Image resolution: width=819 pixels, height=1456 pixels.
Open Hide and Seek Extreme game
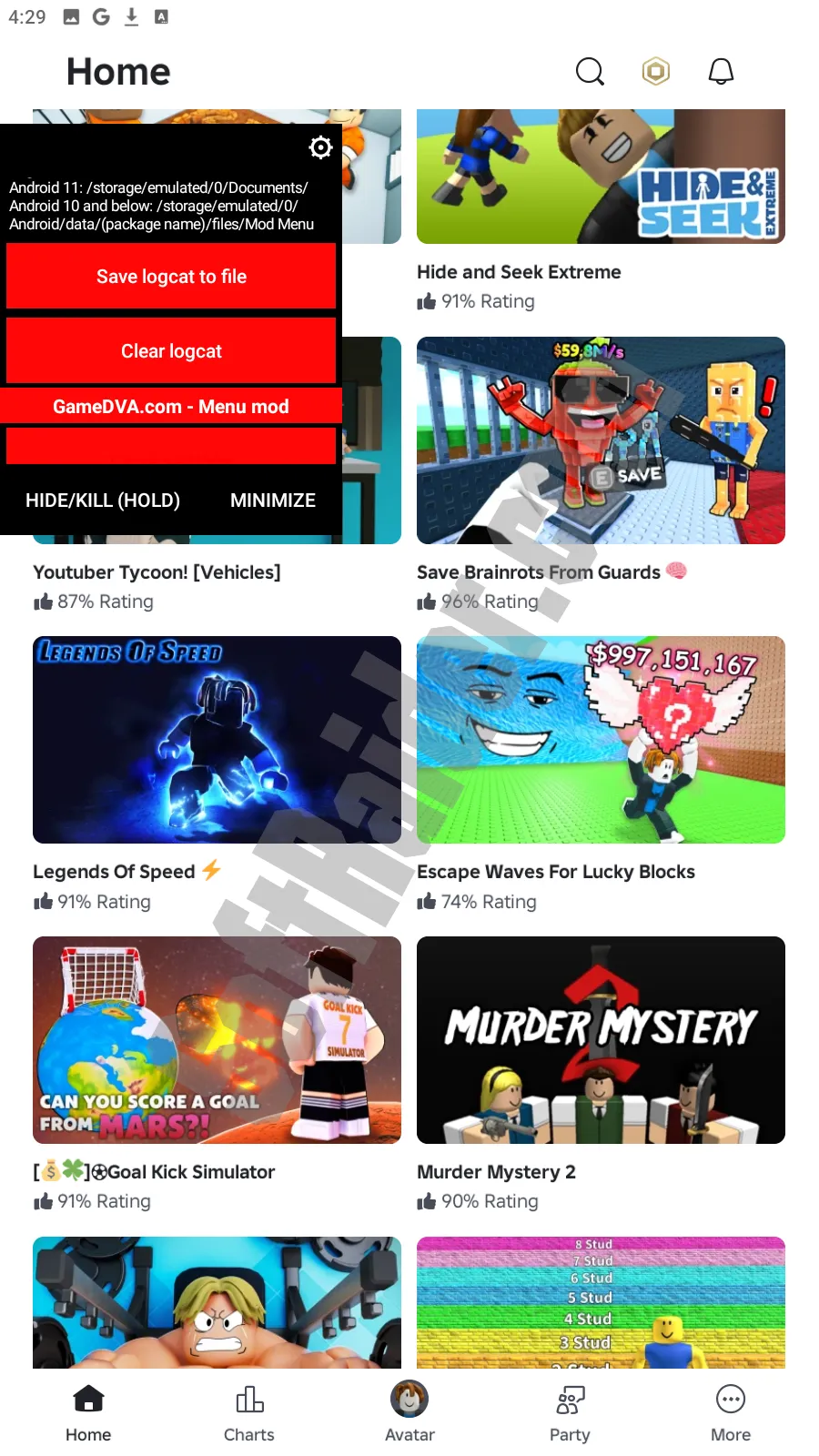click(601, 177)
